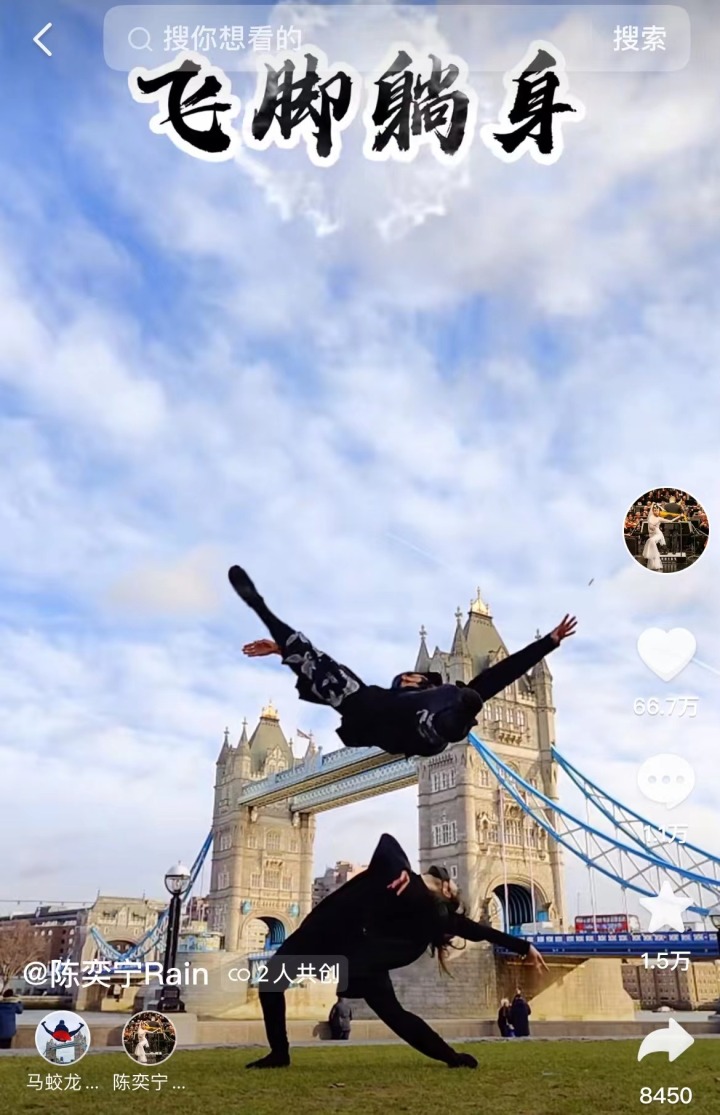Open 陈奕宁's co-creator avatar
The image size is (720, 1115).
point(149,1038)
